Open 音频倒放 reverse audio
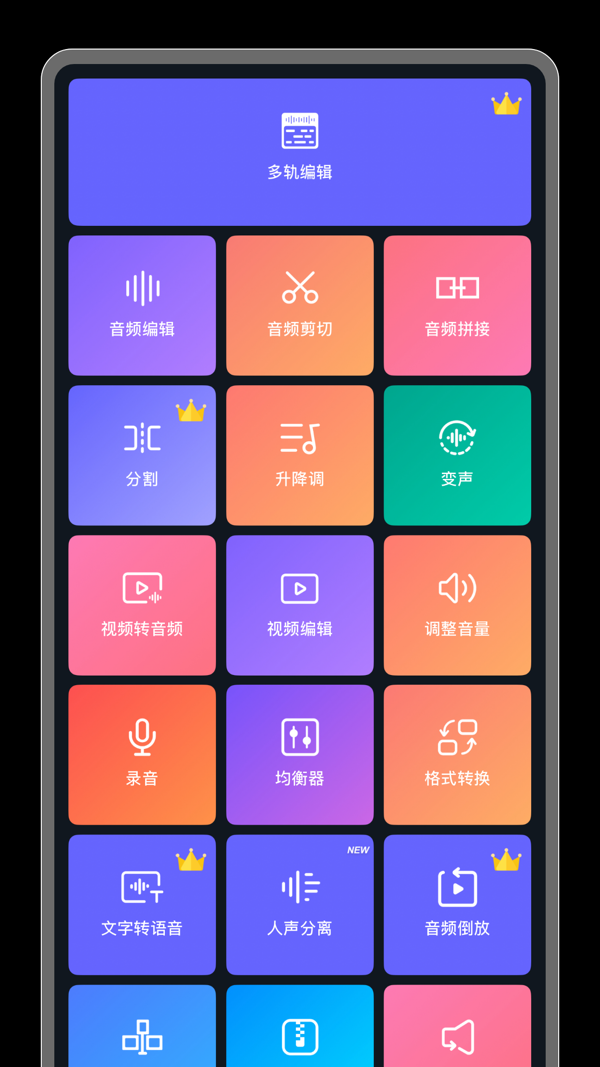 point(457,905)
